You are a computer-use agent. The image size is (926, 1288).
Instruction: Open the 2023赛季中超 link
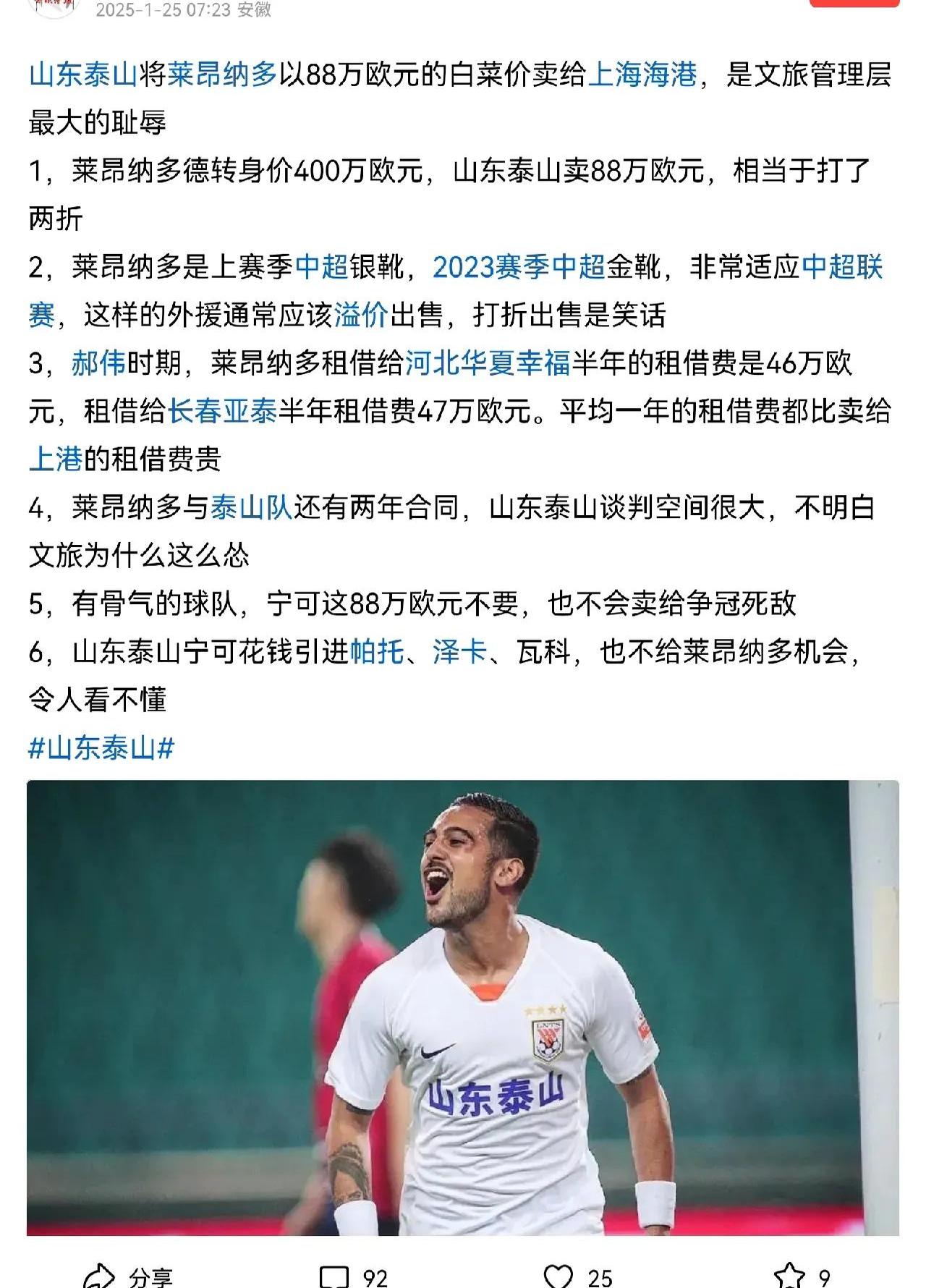point(519,267)
